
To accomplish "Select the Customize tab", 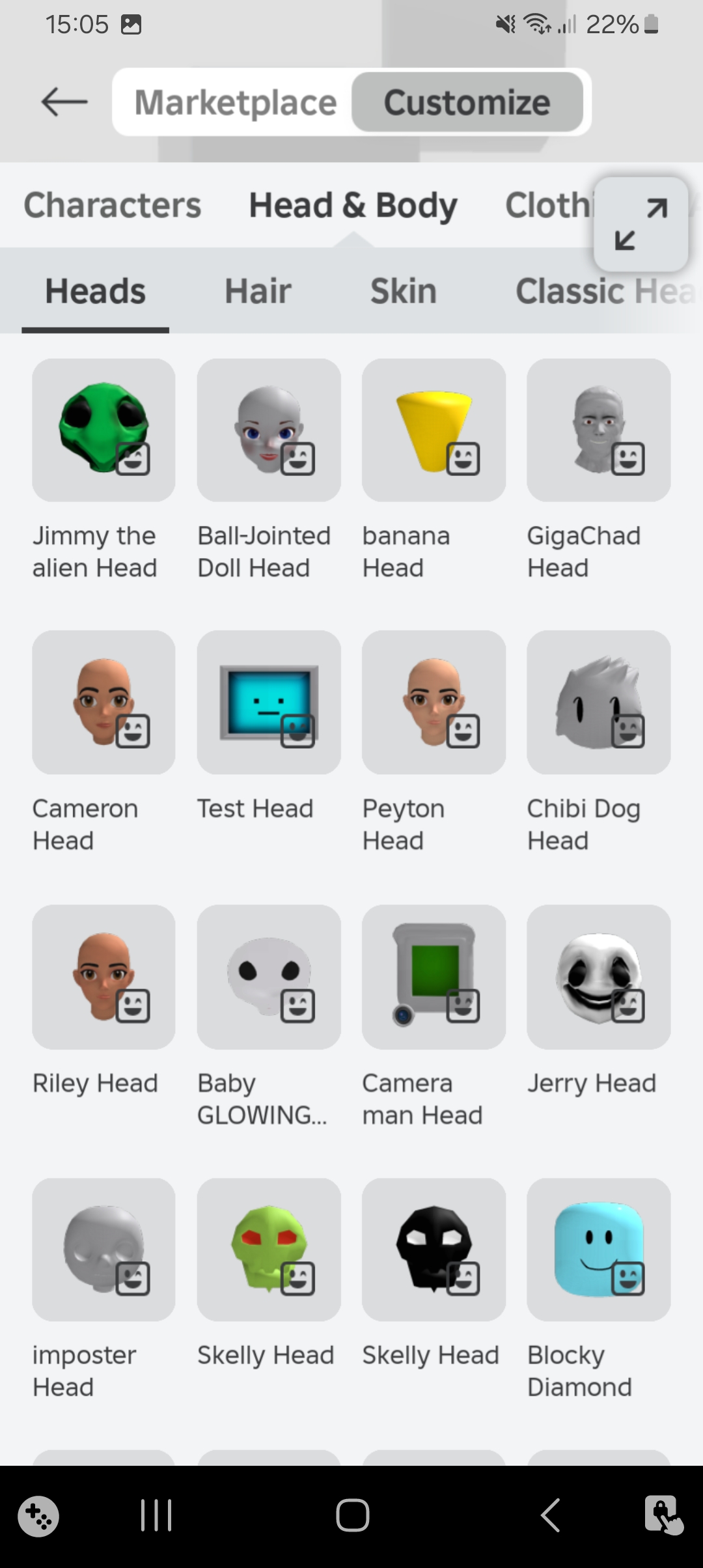I will click(467, 102).
